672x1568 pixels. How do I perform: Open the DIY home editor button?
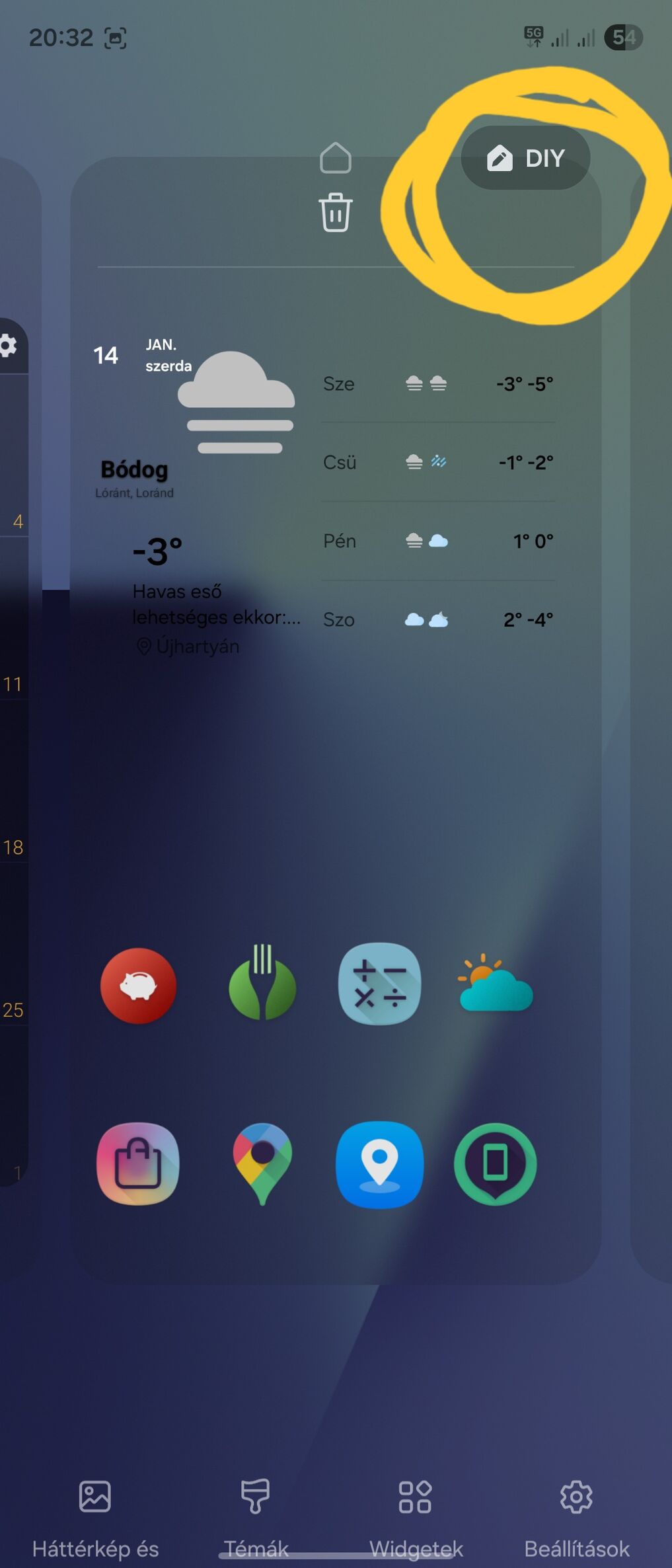pyautogui.click(x=525, y=158)
